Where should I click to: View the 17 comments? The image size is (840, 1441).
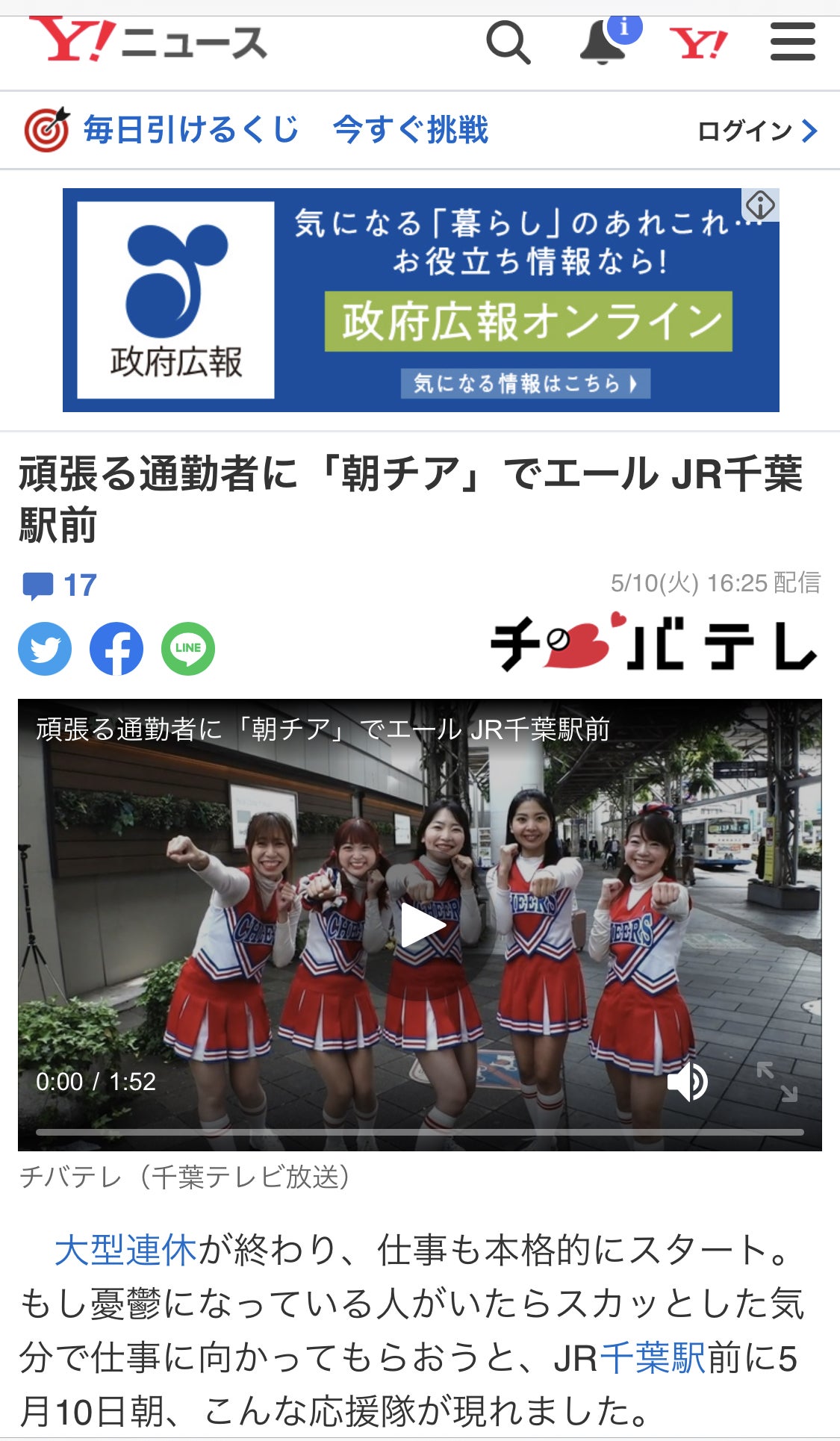coord(60,585)
